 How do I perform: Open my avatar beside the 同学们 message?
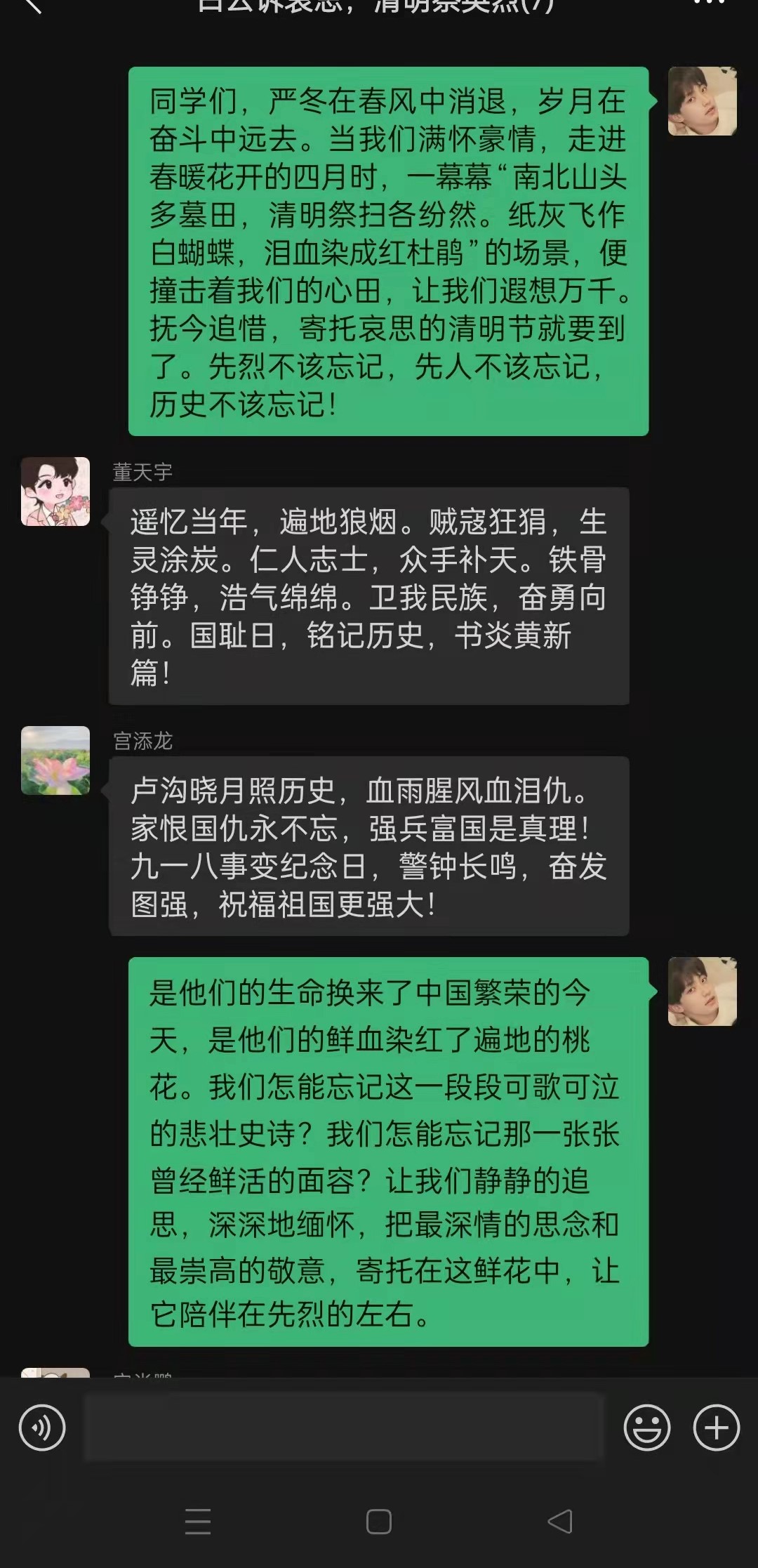click(x=702, y=101)
